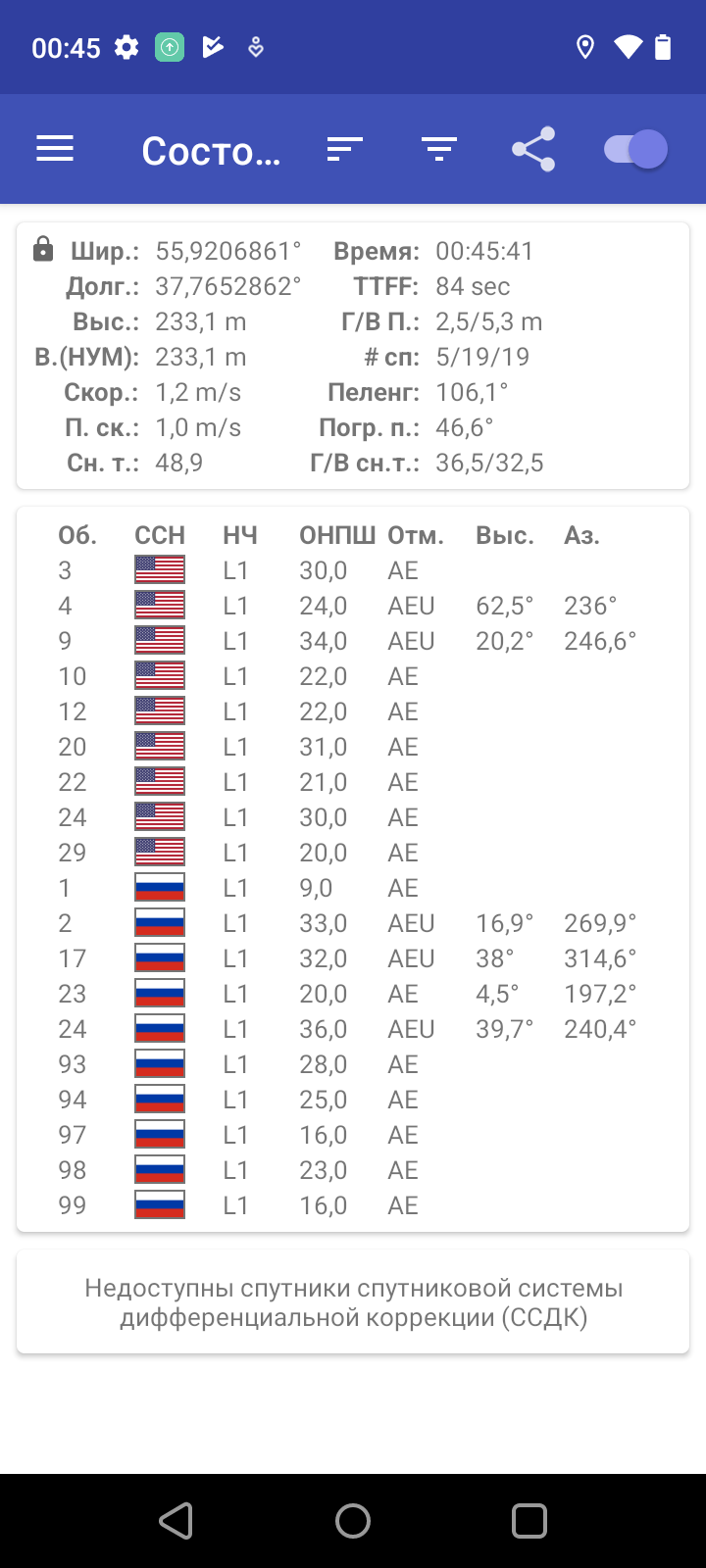
Task: Open the satellite filter options
Action: click(x=438, y=149)
